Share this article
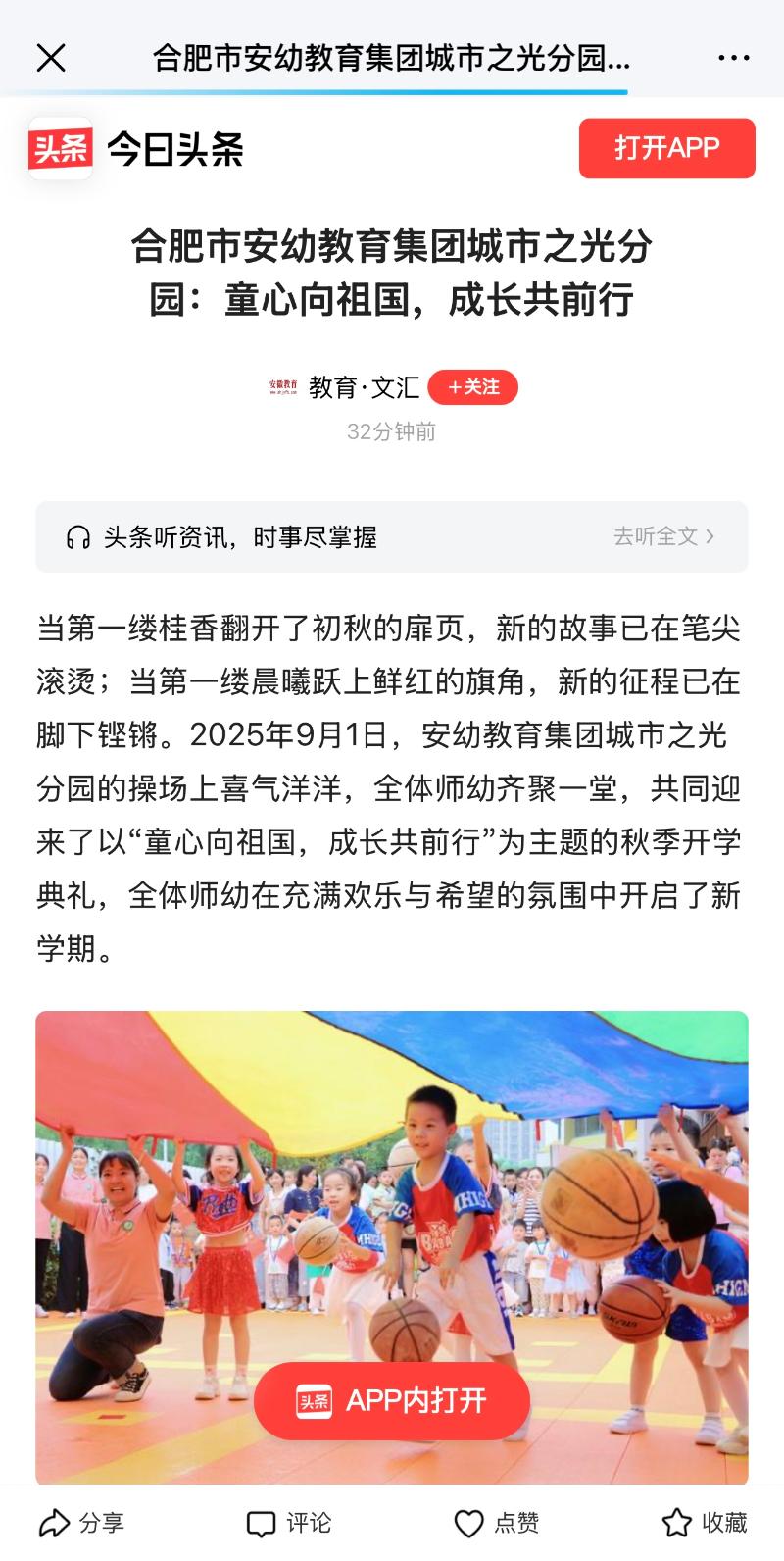The height and width of the screenshot is (1561, 784). click(x=81, y=1523)
